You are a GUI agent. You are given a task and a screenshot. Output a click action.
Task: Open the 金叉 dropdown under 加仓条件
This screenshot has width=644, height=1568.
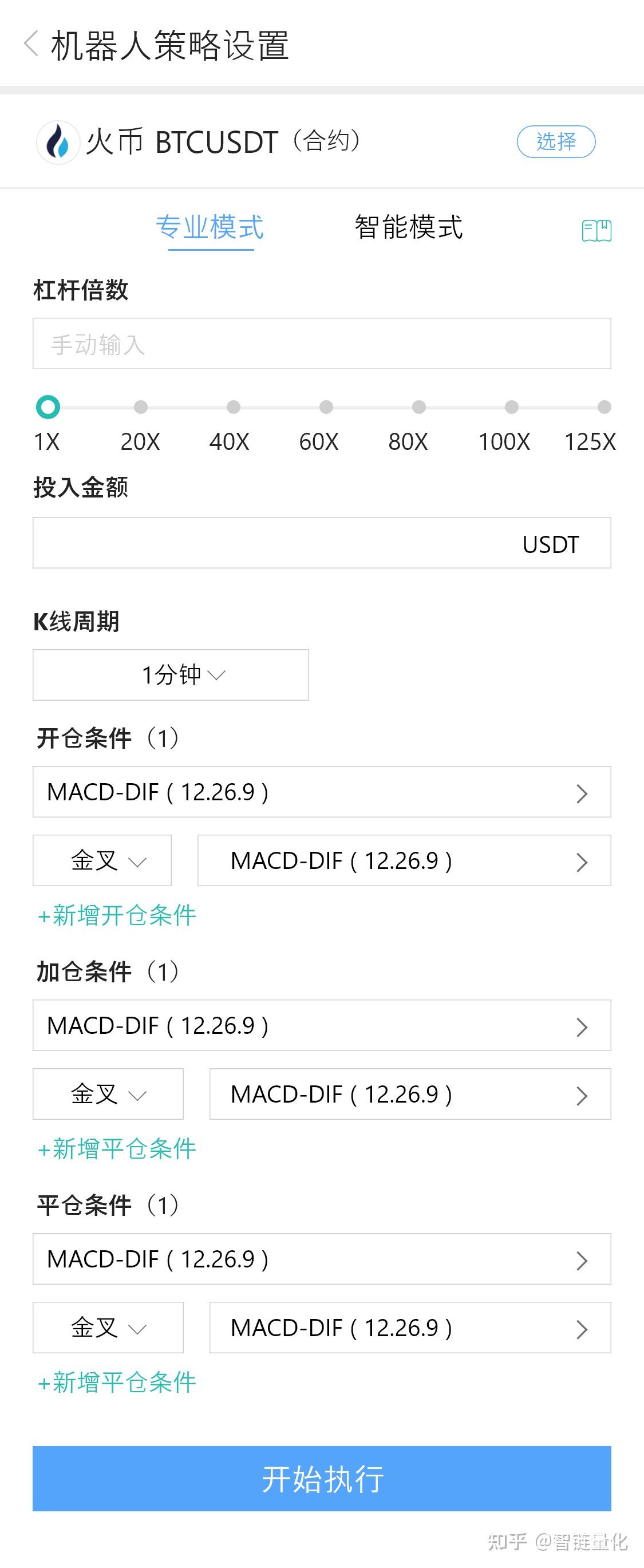108,1095
